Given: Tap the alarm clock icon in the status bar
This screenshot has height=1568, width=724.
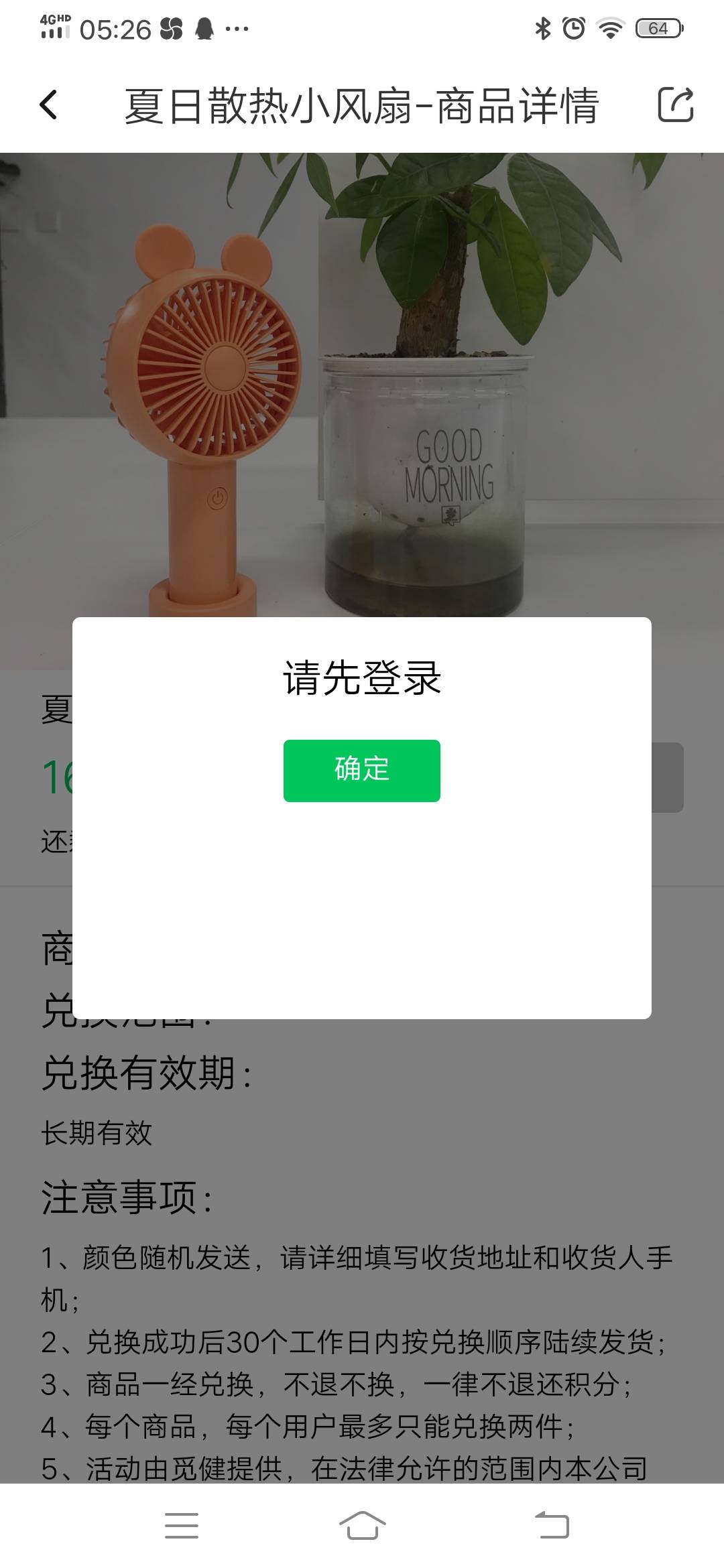Looking at the screenshot, I should click(574, 28).
